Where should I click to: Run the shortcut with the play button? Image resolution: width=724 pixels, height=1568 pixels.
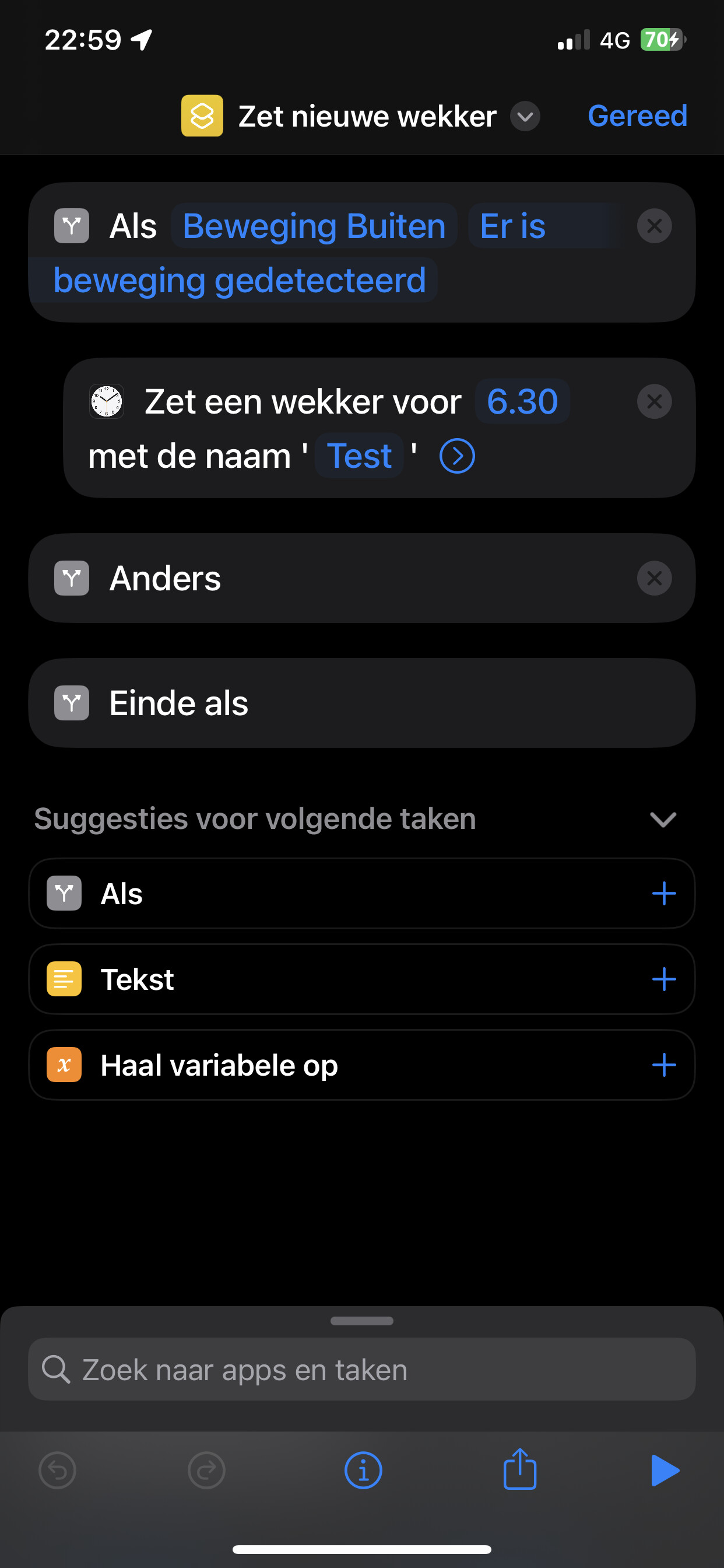pyautogui.click(x=665, y=1471)
